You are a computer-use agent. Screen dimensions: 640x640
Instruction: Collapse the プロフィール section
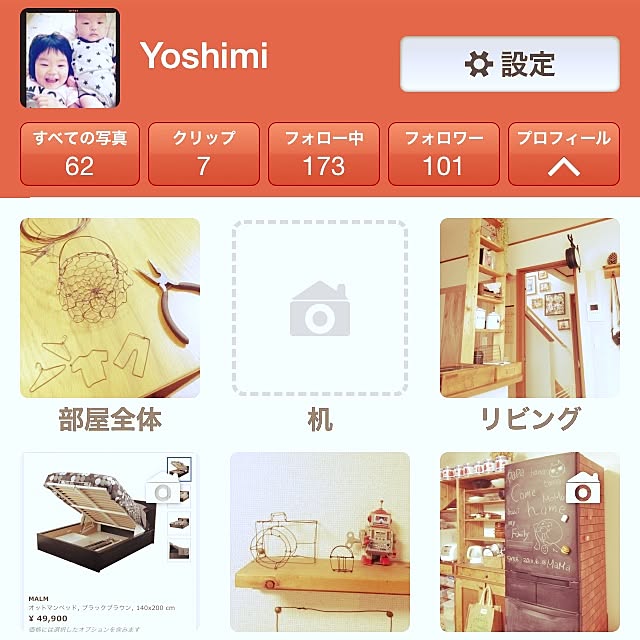[564, 154]
